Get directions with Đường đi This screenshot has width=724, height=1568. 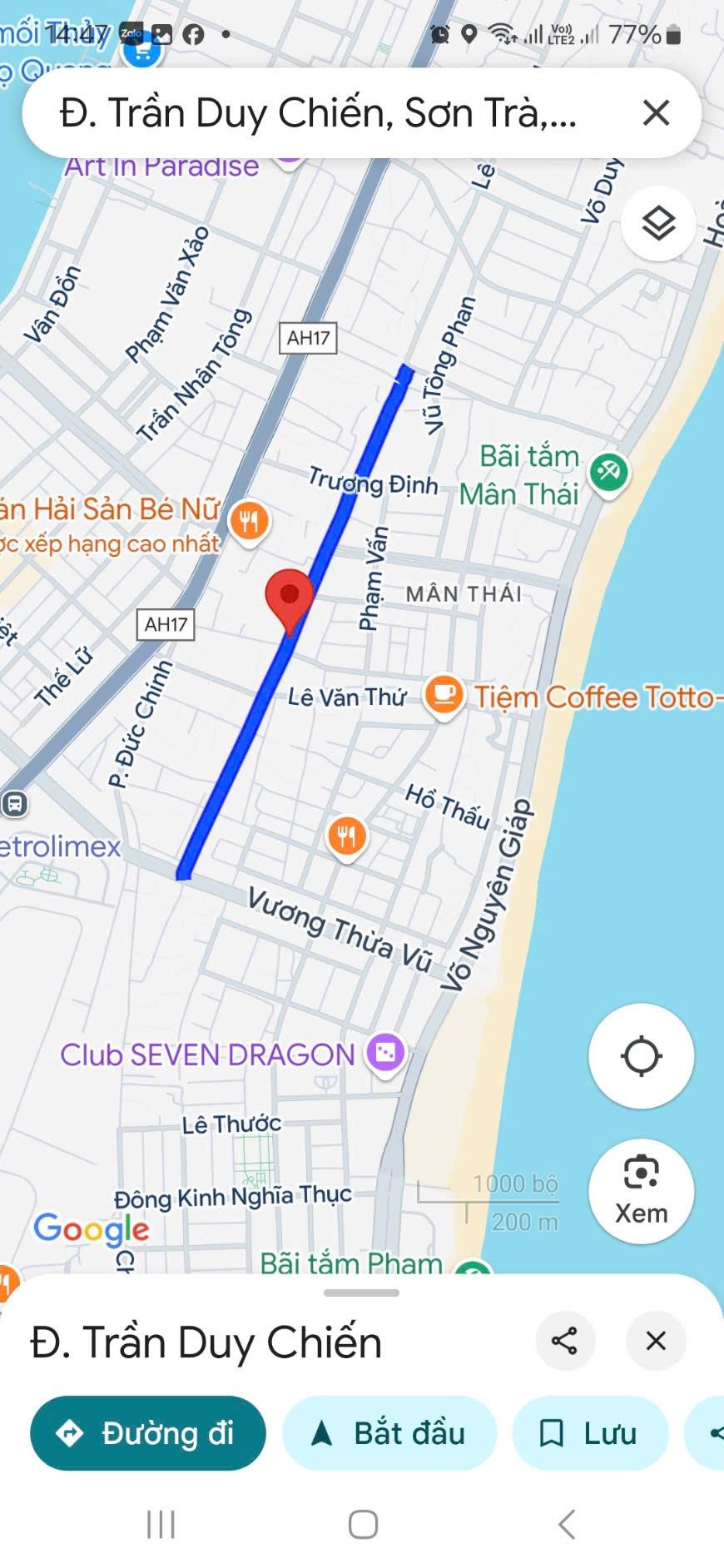148,1433
